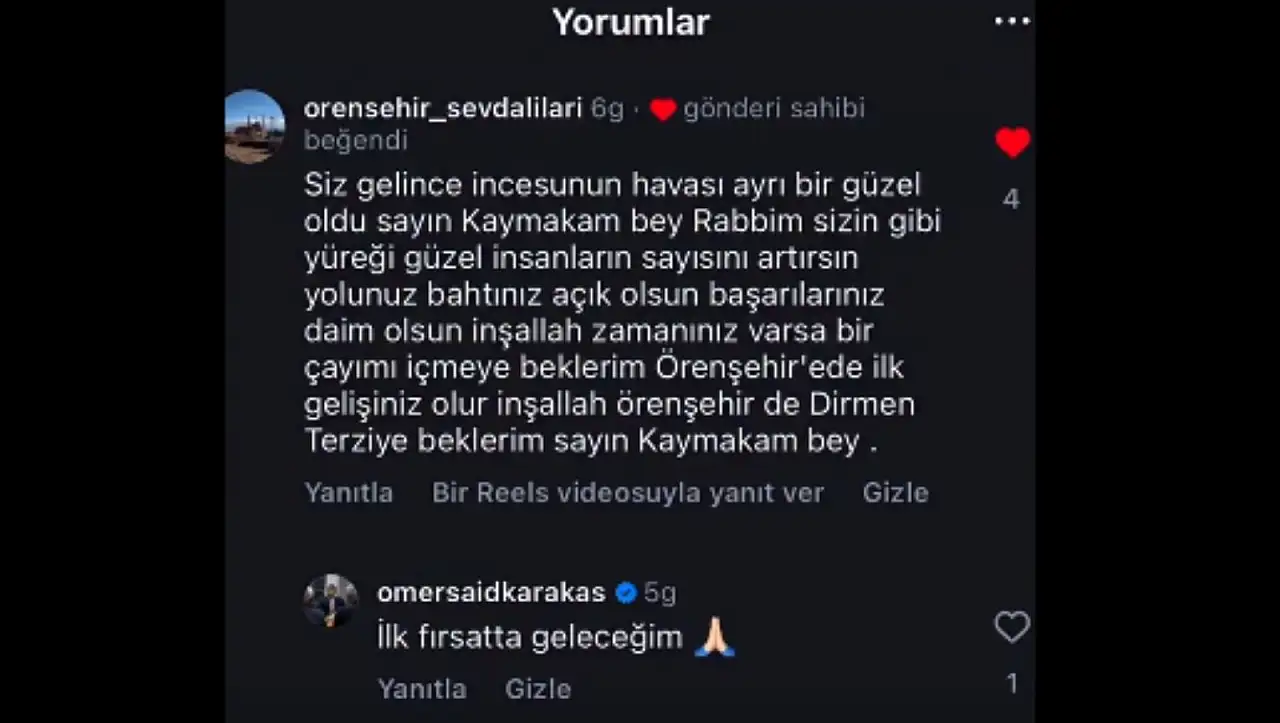Screen dimensions: 1280x723
Task: Unlike orensehir_sevdalilari's comment with the red heart
Action: [1012, 143]
